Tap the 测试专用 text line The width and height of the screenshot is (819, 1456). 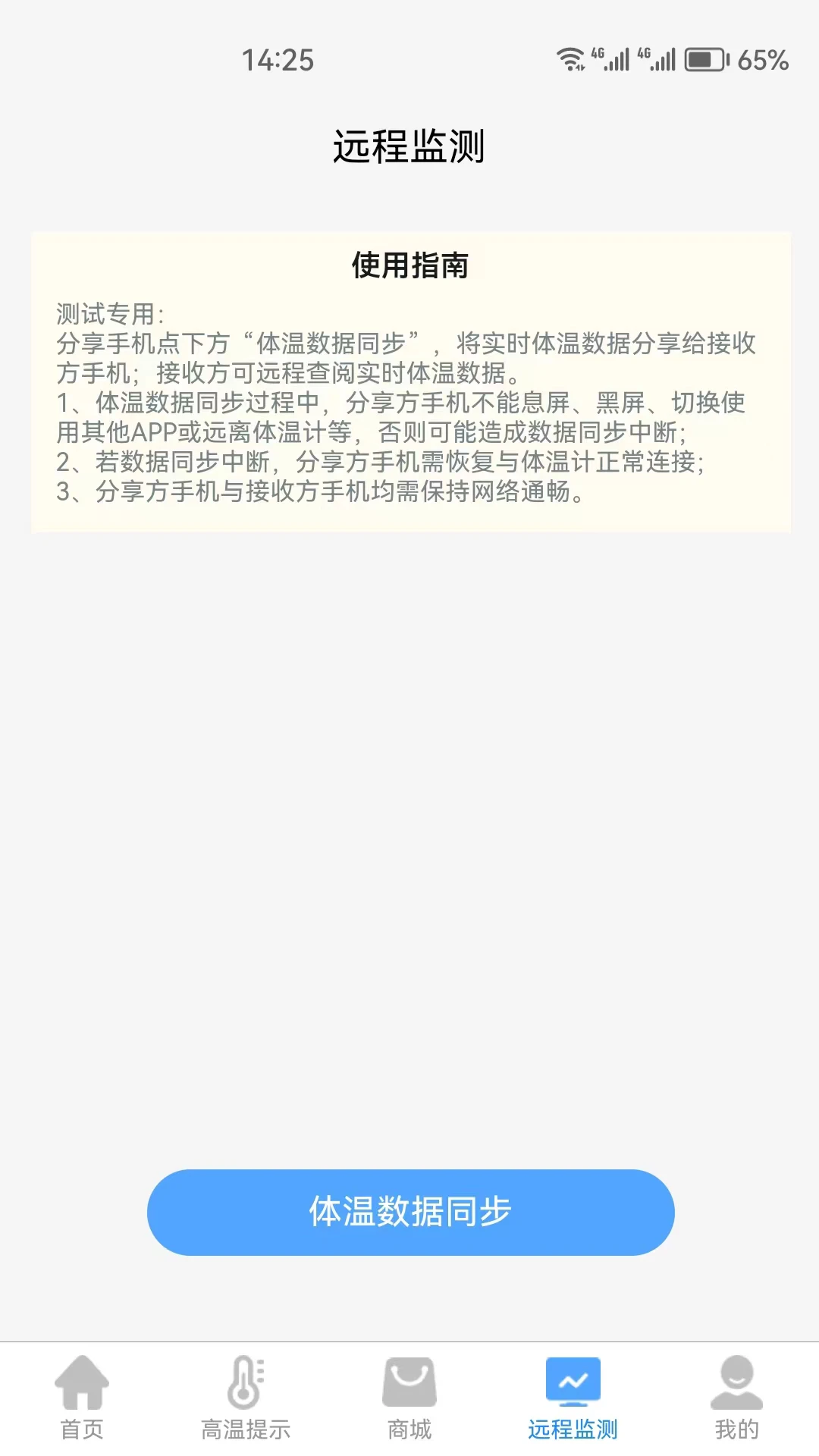[112, 310]
